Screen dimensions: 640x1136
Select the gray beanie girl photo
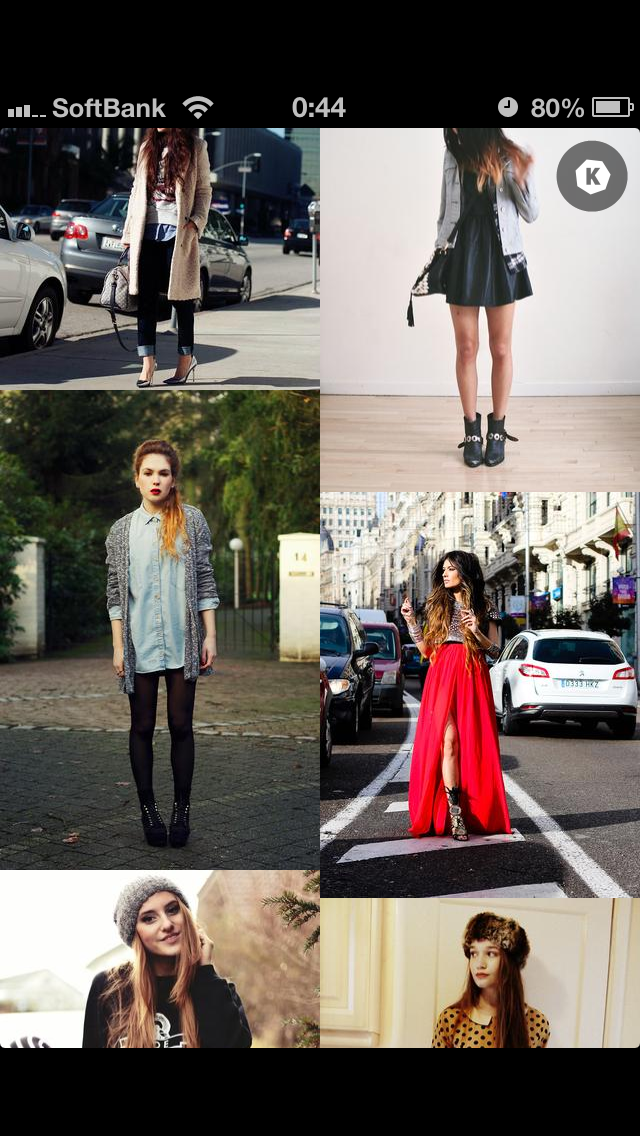pyautogui.click(x=160, y=958)
